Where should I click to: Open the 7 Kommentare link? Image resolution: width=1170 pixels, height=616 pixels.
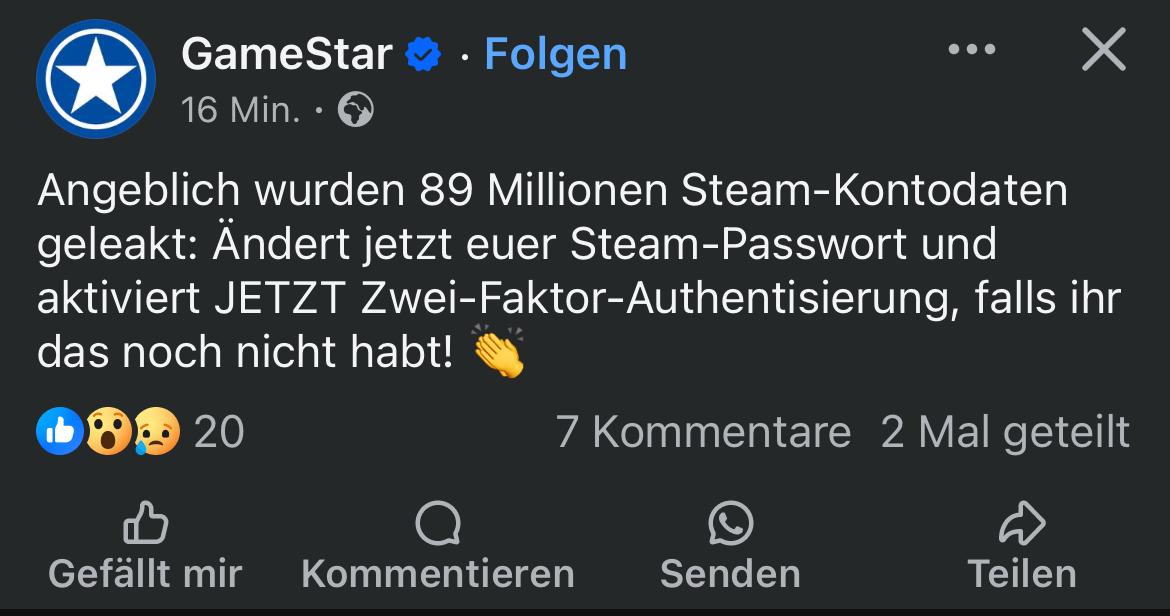703,432
